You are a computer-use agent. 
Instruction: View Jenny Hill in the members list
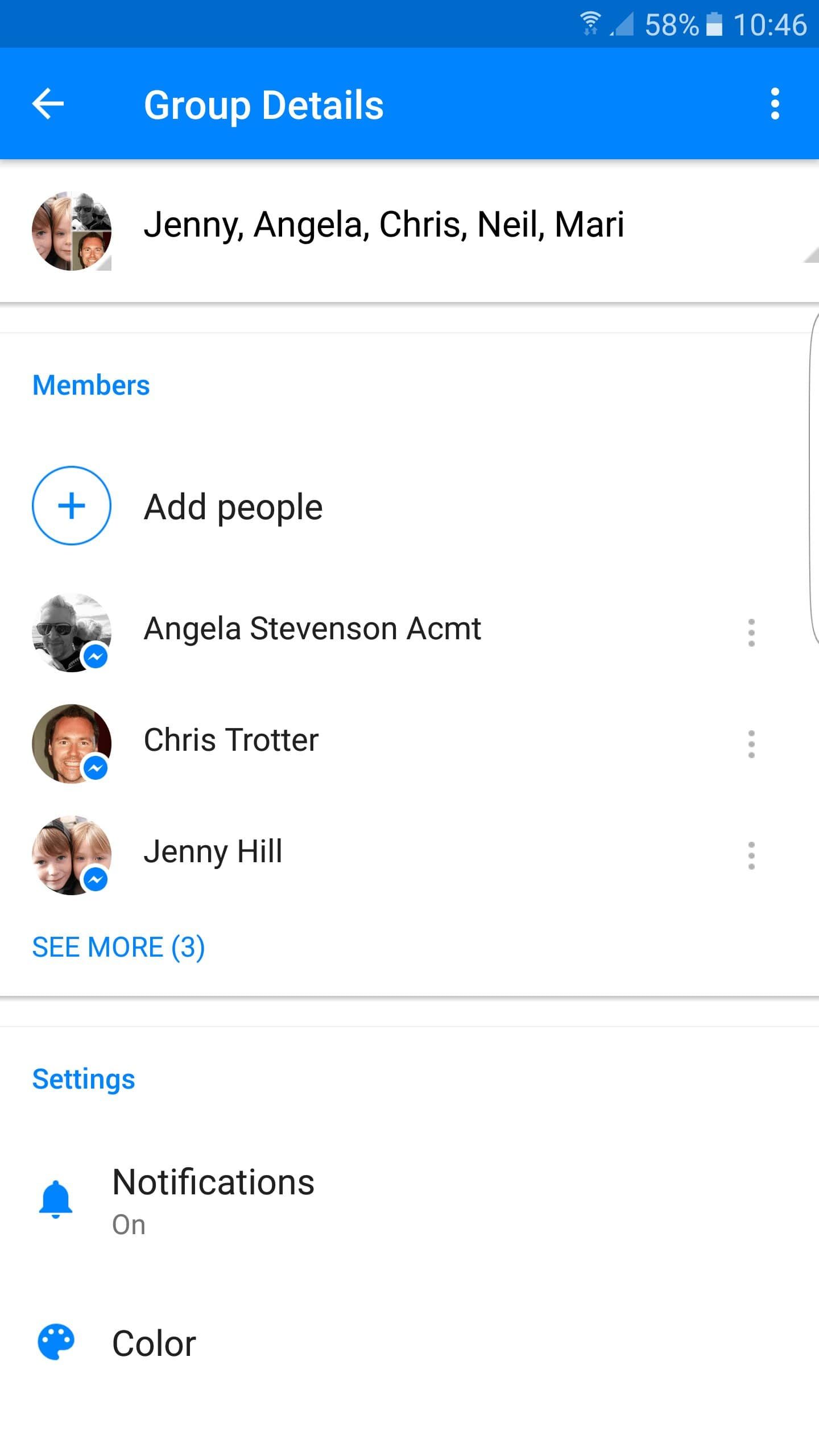pyautogui.click(x=213, y=852)
